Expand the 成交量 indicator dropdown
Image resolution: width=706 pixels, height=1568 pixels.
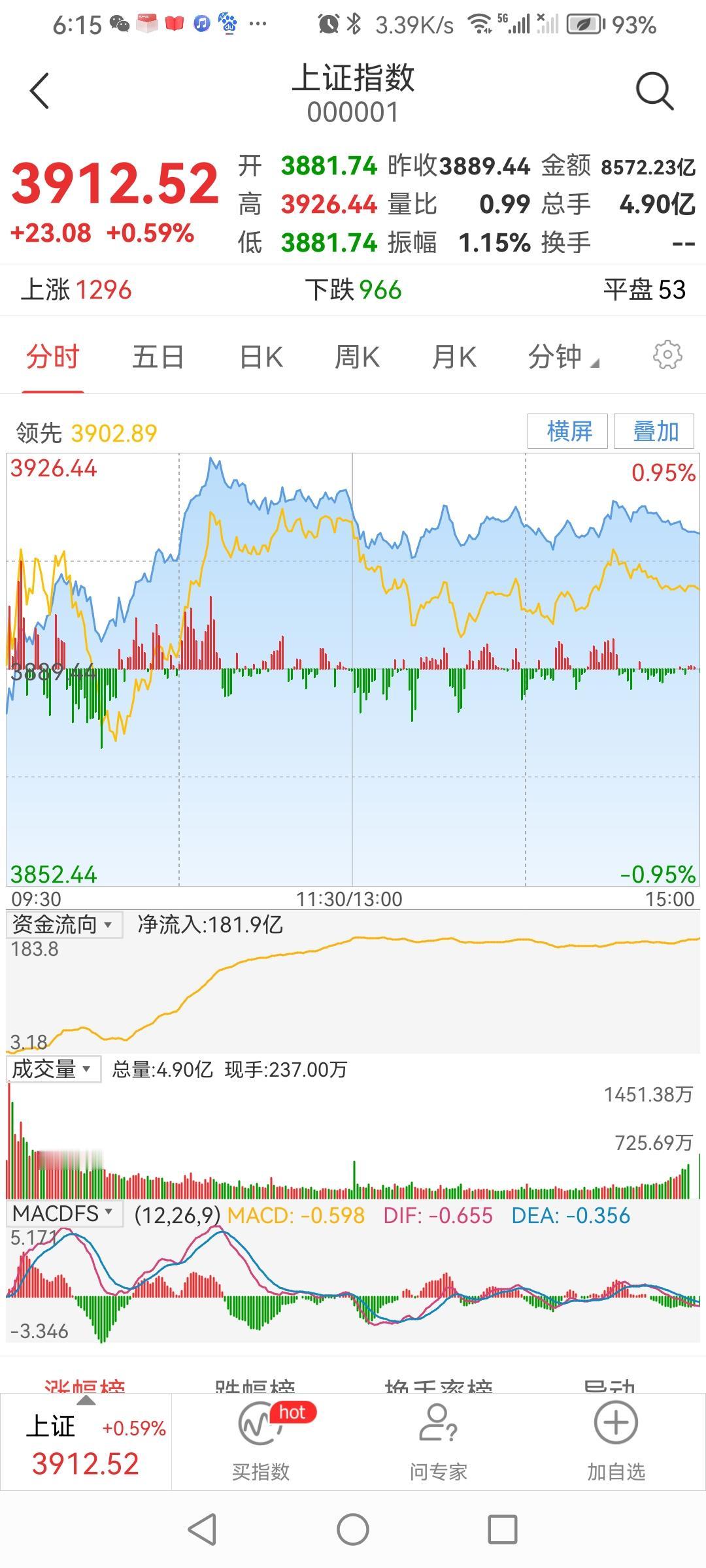[54, 1069]
